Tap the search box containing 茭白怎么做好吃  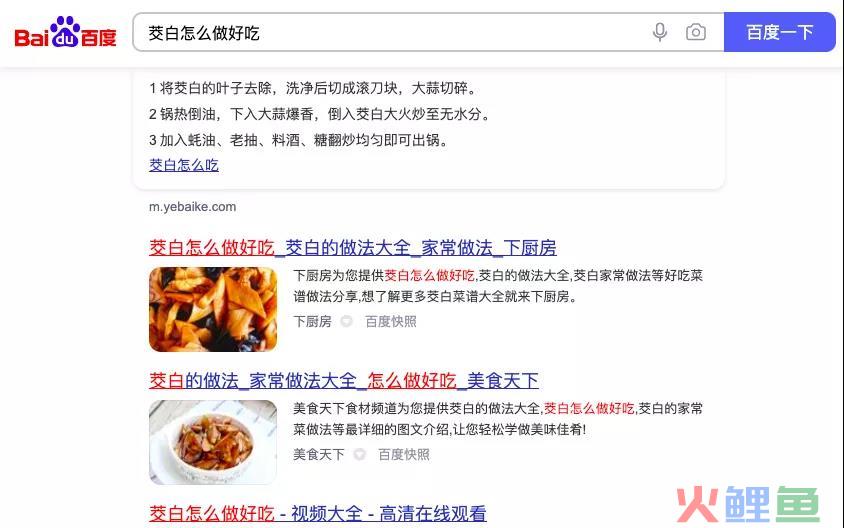coord(390,33)
